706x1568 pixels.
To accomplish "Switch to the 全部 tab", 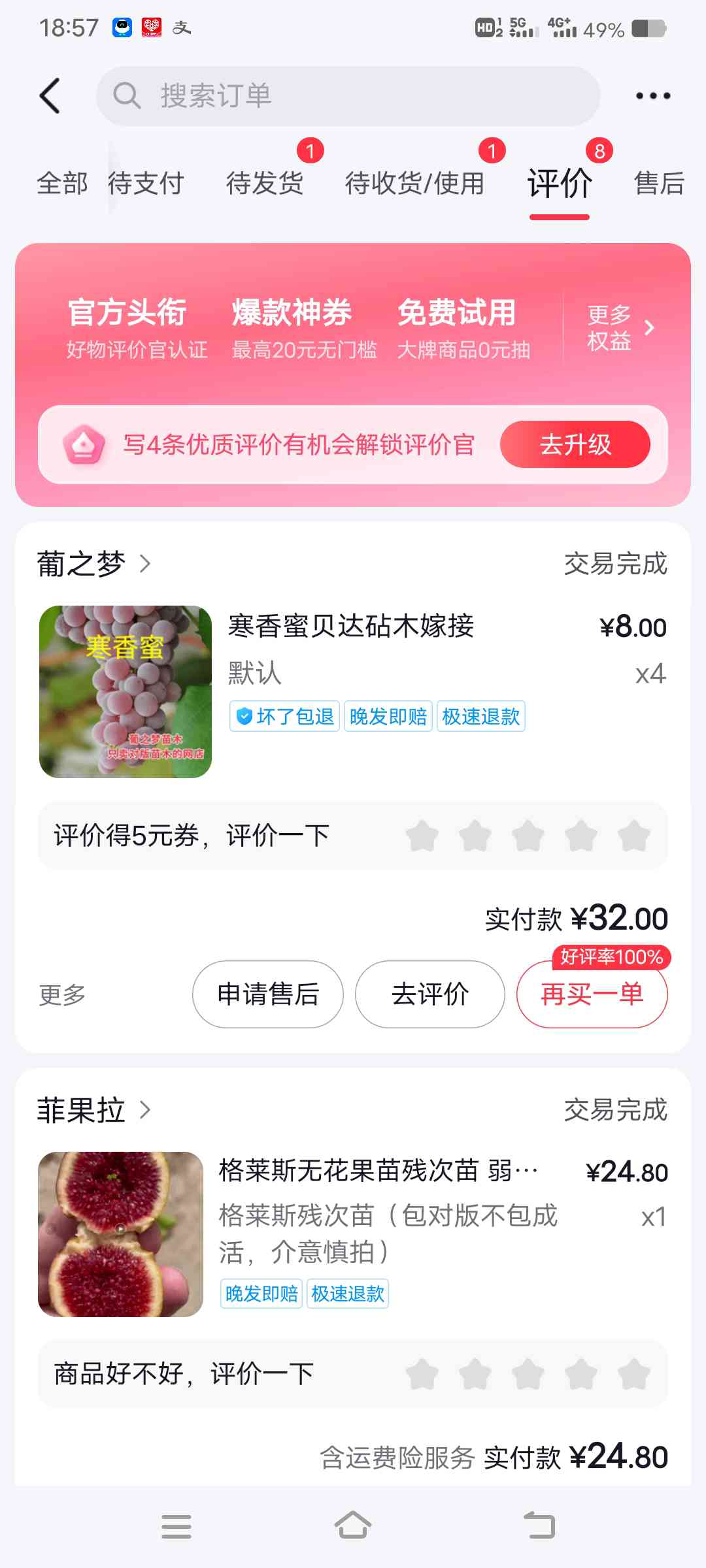I will pyautogui.click(x=62, y=183).
